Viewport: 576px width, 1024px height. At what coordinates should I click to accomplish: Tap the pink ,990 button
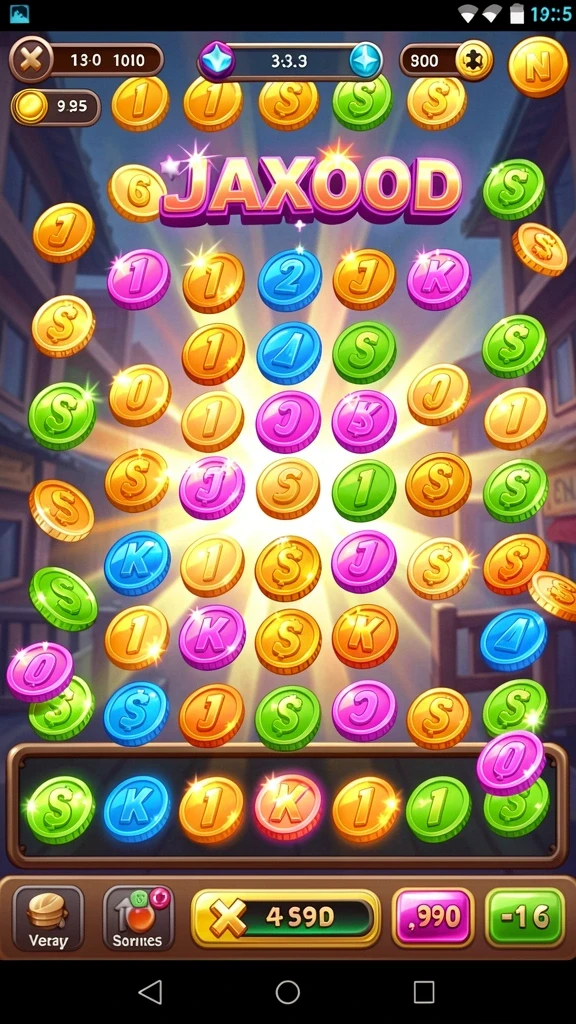(x=432, y=918)
